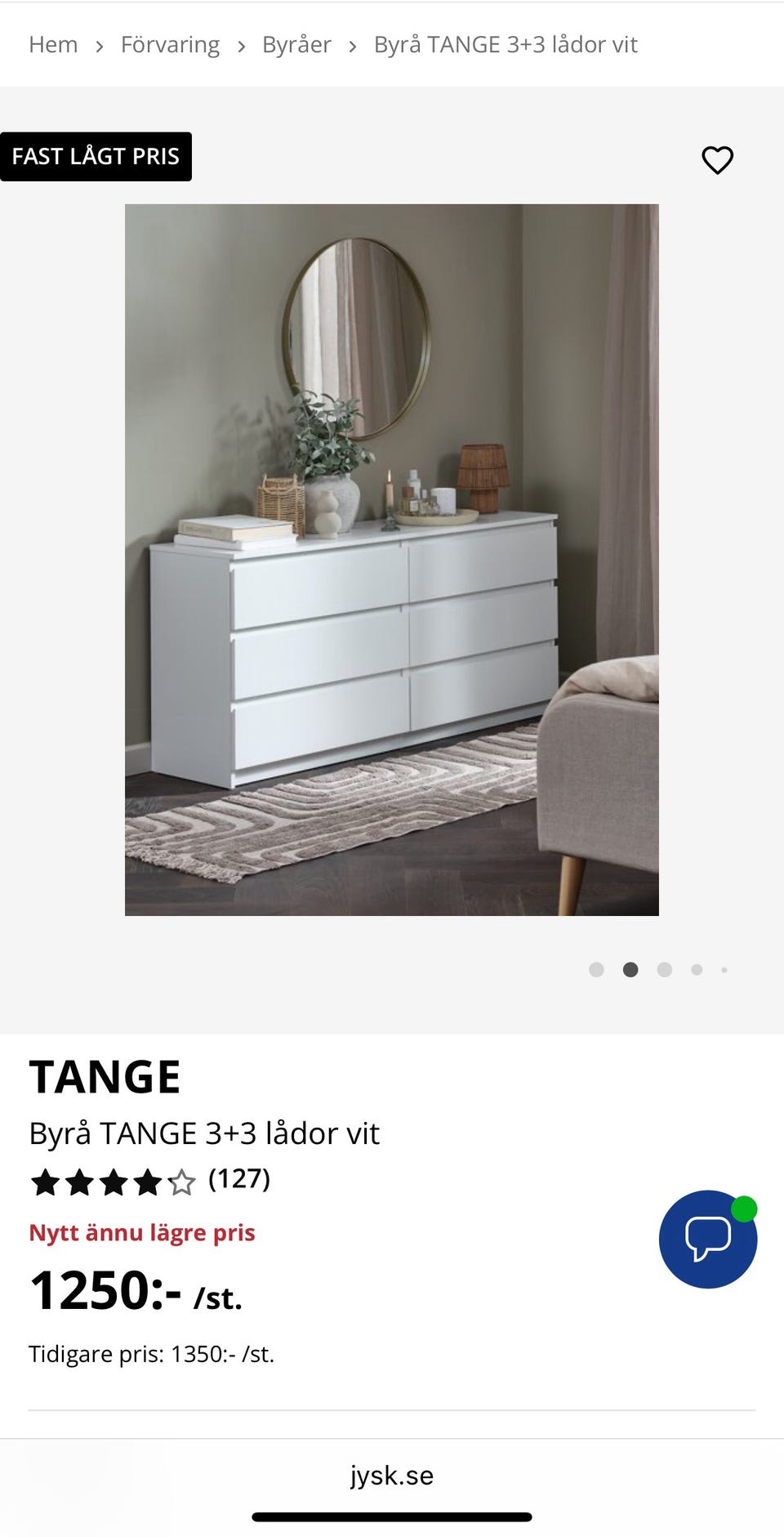The width and height of the screenshot is (784, 1537).
Task: Click the chevron after Hem
Action: point(101,45)
